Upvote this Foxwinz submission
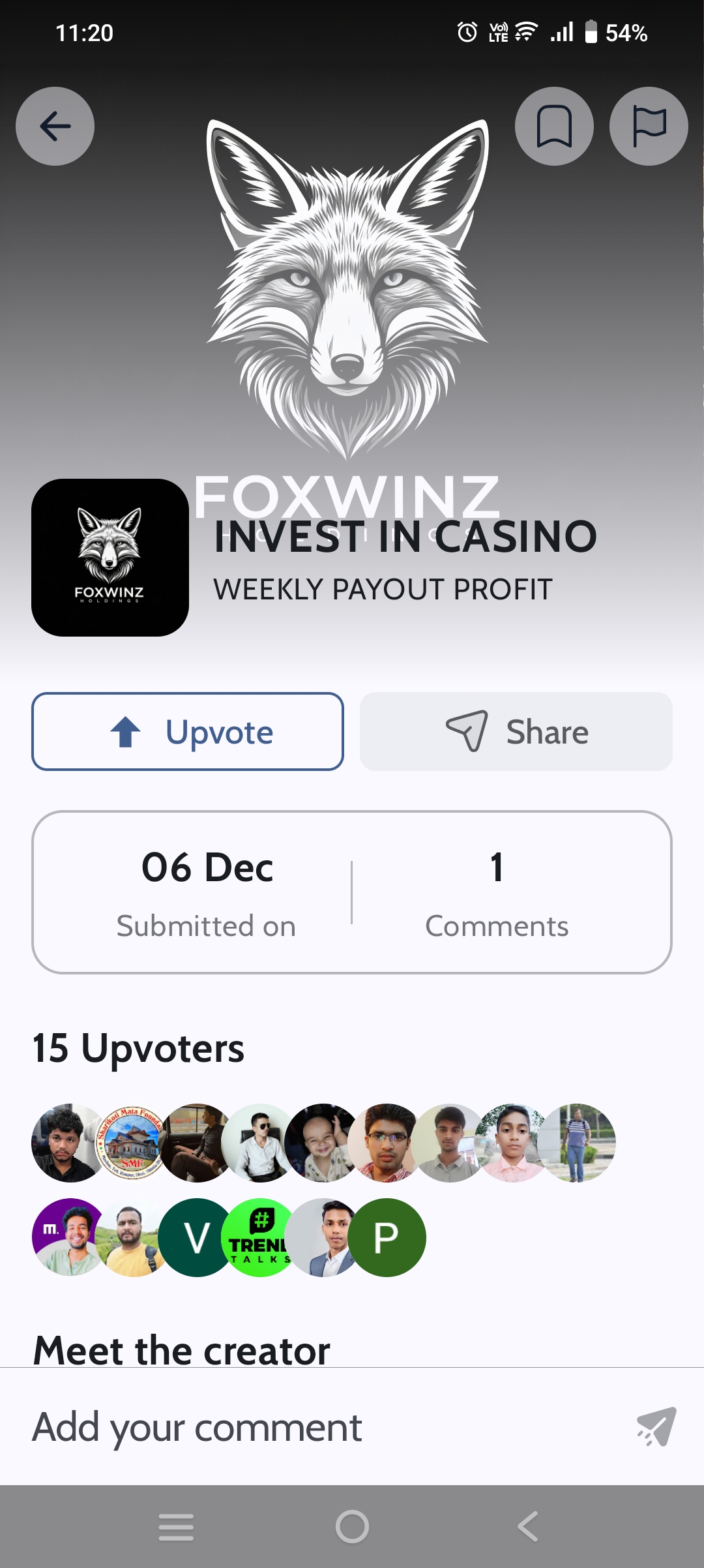704x1568 pixels. tap(188, 731)
